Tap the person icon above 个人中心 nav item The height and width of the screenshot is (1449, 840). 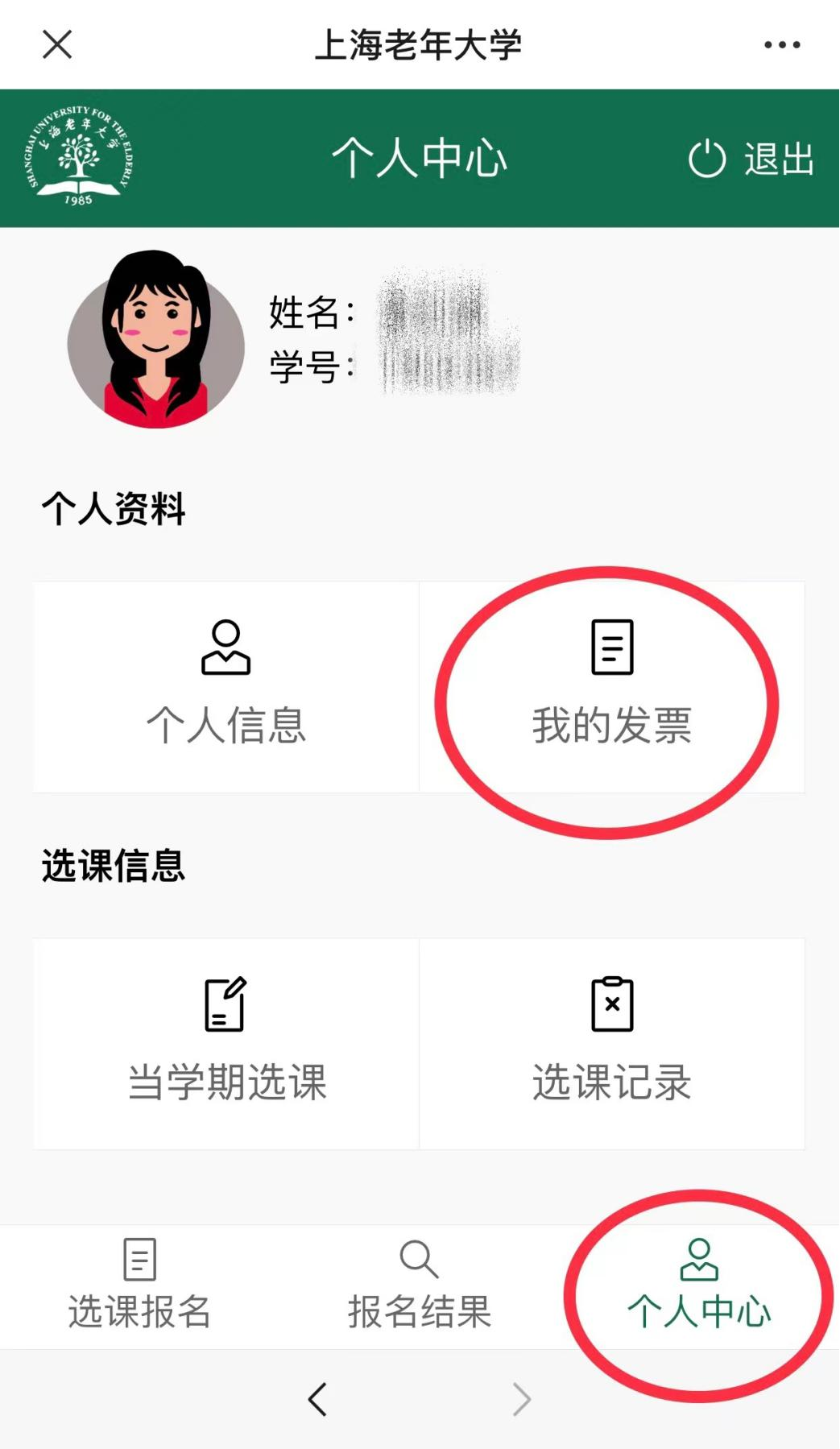(700, 1257)
